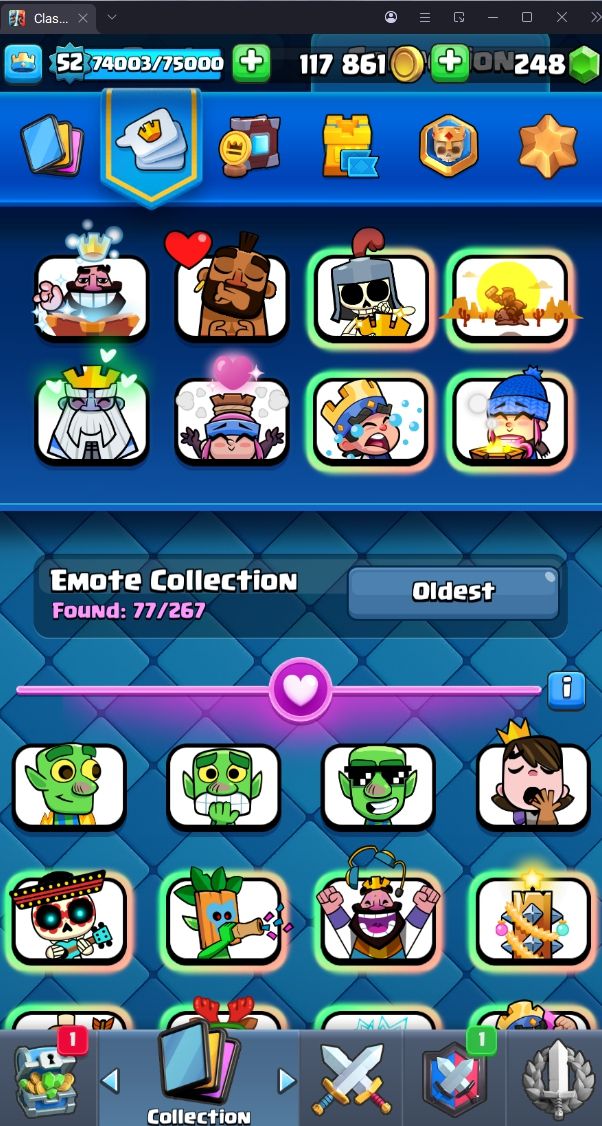Choose the goblin with sunglasses emote
602x1126 pixels.
pyautogui.click(x=378, y=787)
